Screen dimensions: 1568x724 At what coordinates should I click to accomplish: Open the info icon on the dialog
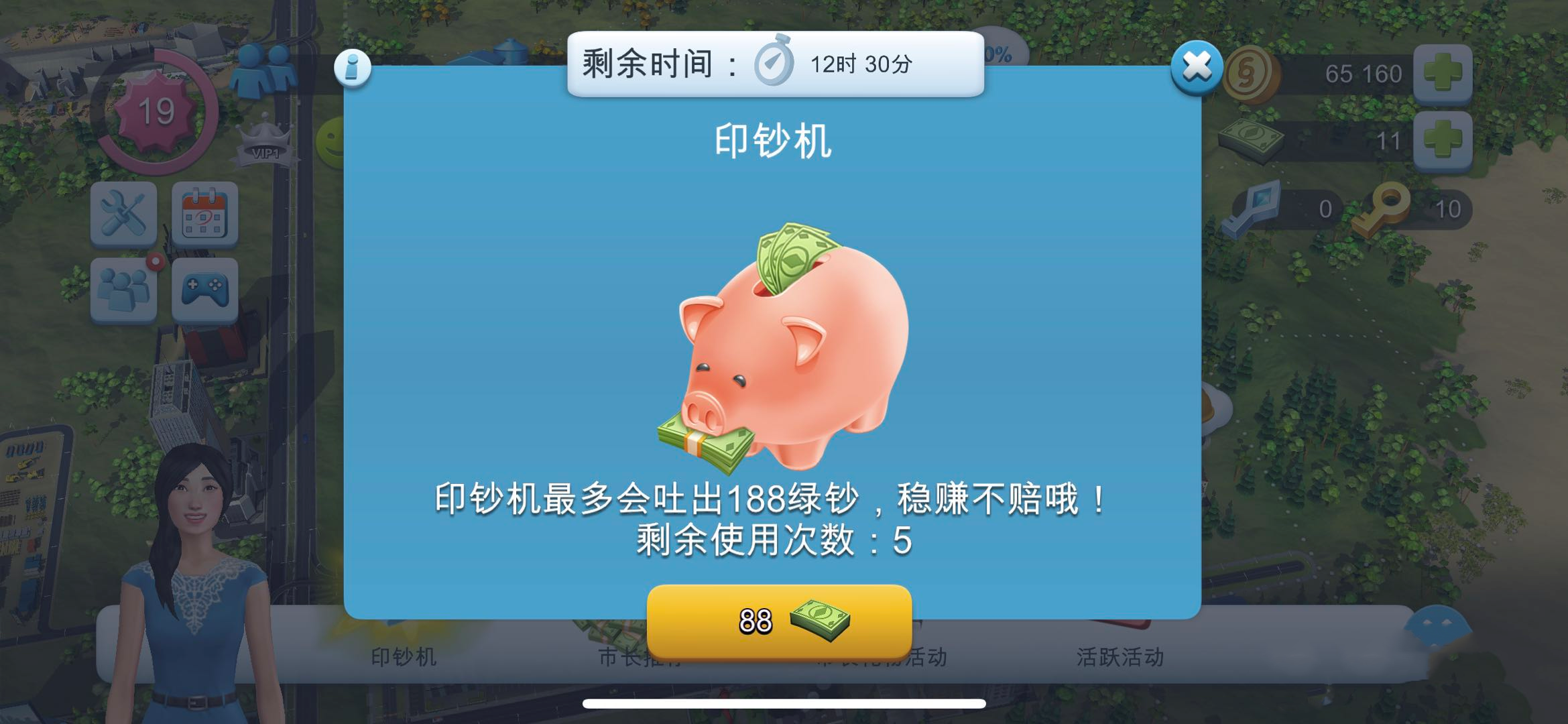[x=353, y=68]
